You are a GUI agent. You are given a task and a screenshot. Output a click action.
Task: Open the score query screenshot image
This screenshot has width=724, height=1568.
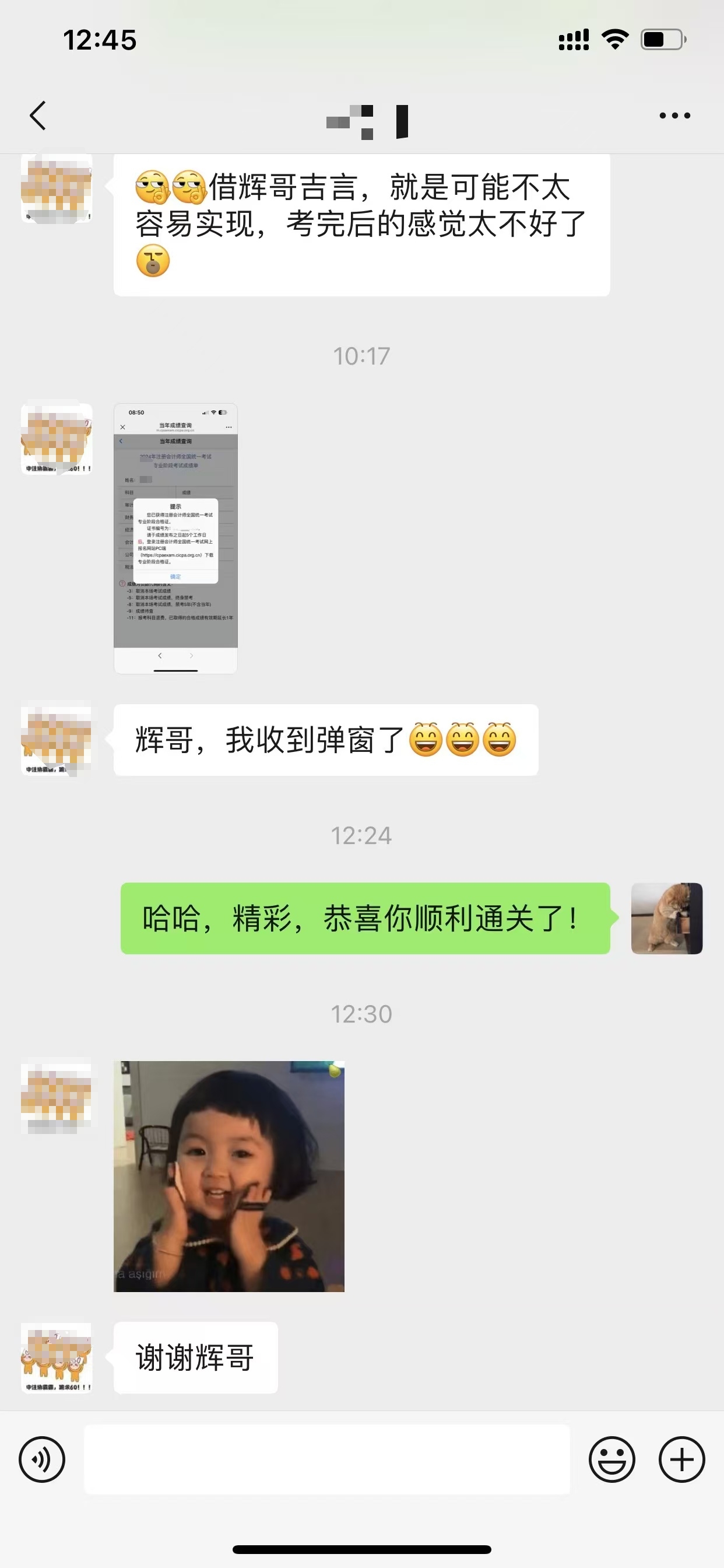(175, 538)
